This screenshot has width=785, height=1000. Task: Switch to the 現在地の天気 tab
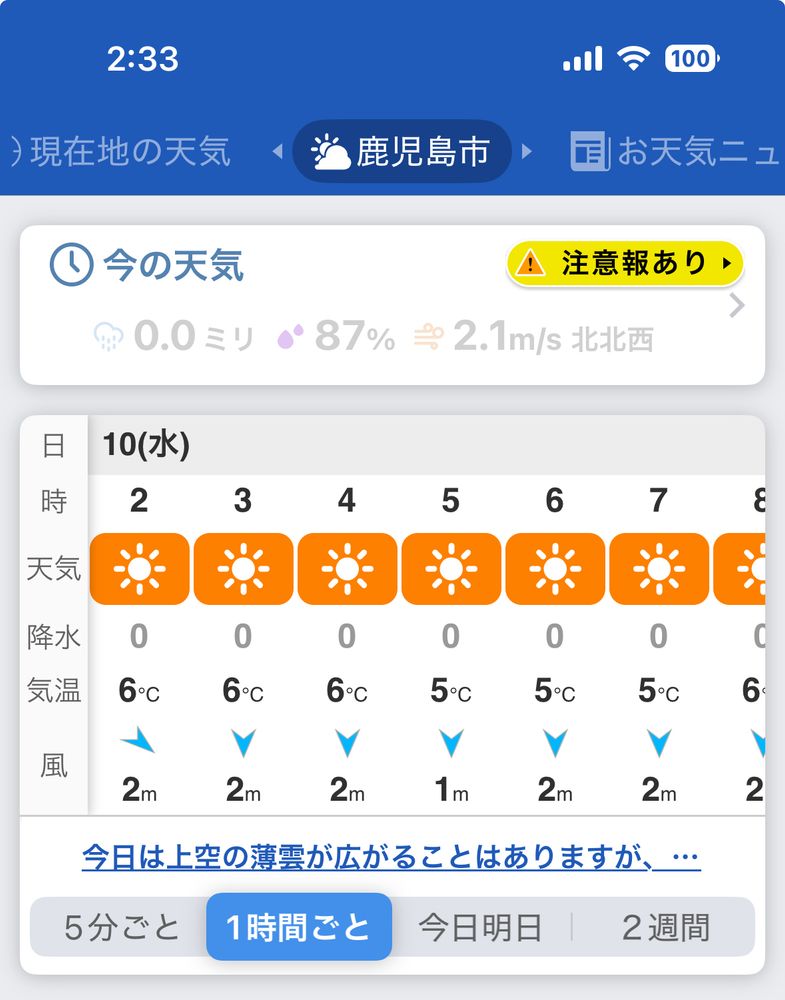125,152
